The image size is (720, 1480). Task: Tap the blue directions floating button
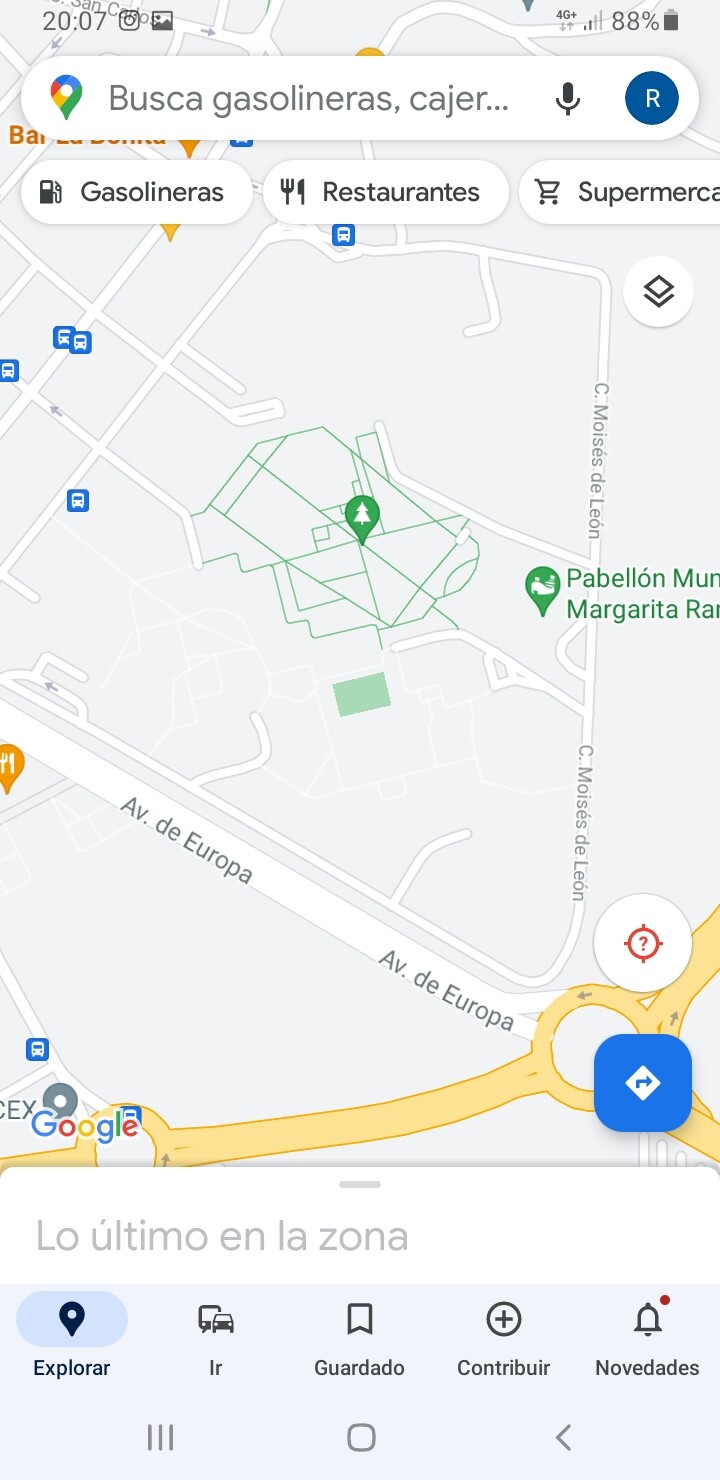point(642,1082)
